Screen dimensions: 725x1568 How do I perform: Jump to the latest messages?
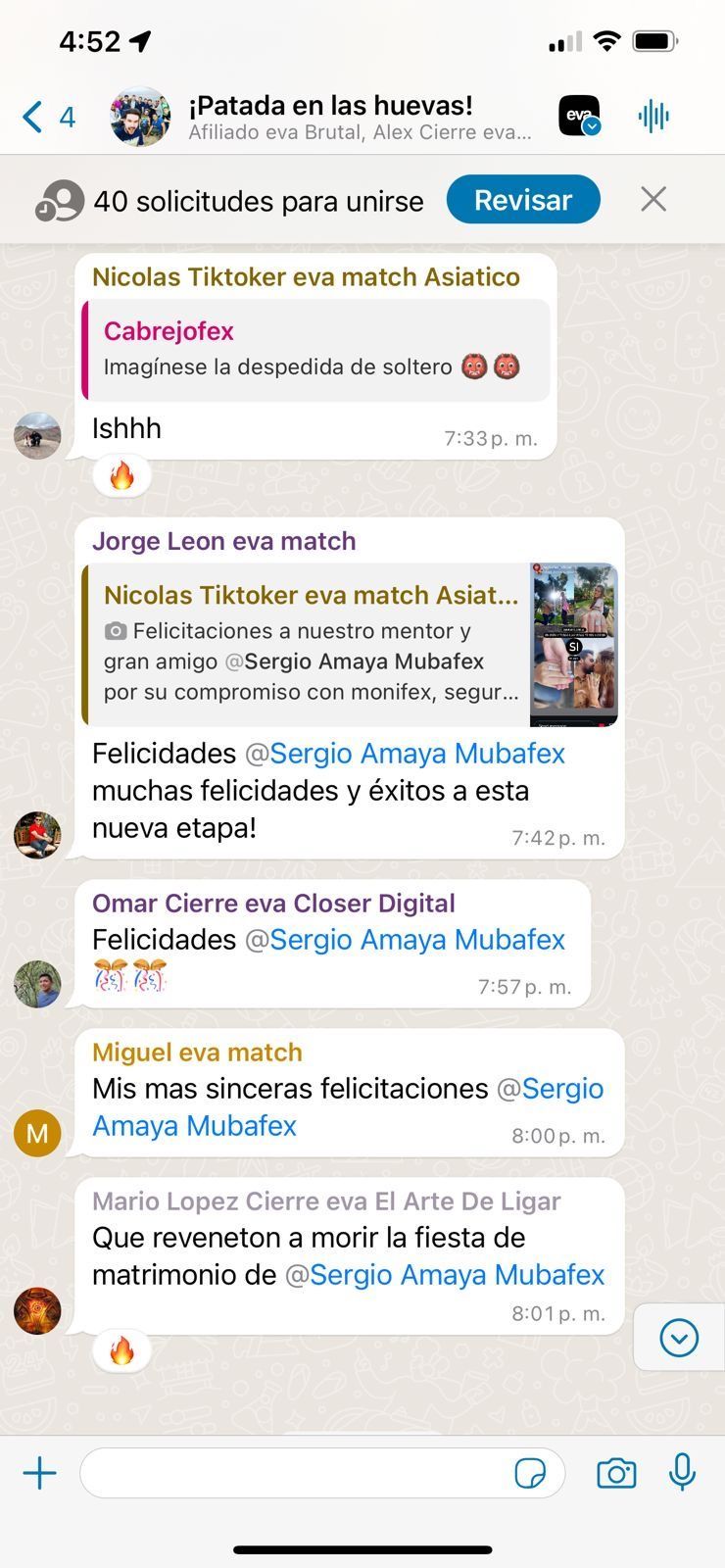click(x=678, y=1338)
